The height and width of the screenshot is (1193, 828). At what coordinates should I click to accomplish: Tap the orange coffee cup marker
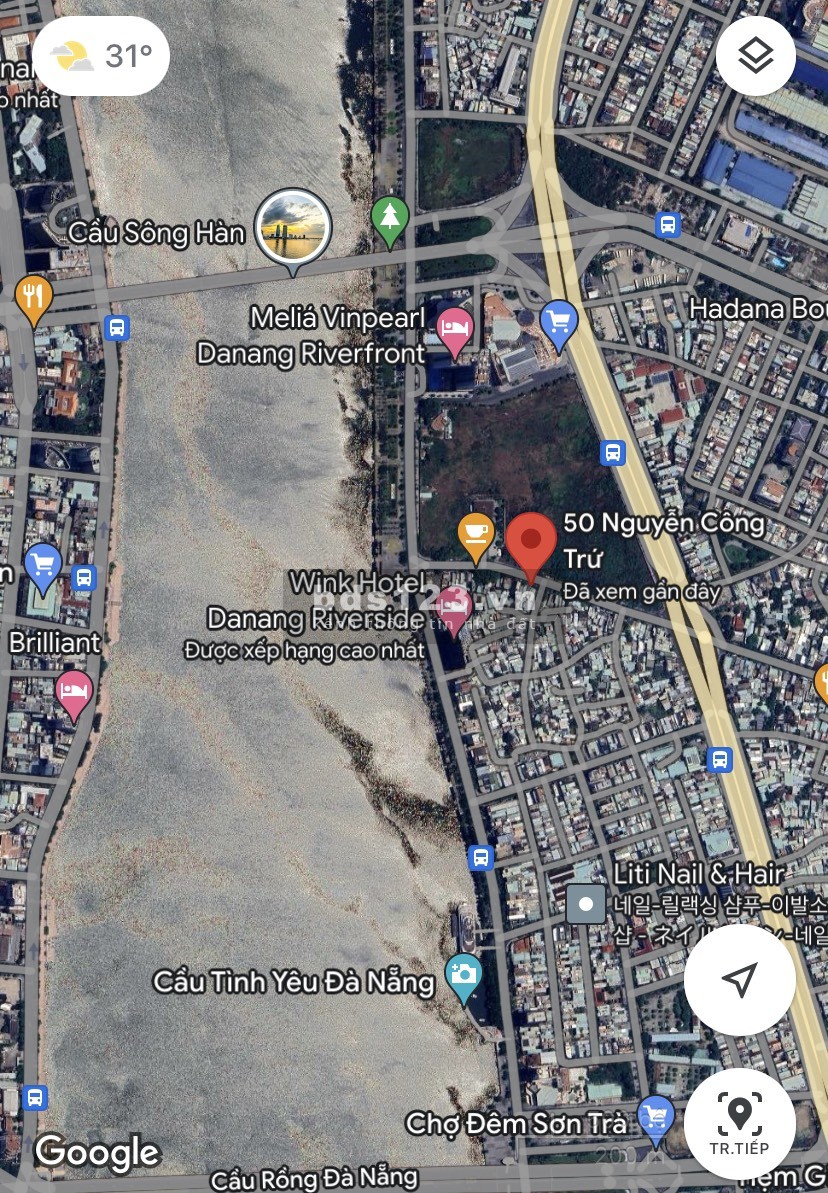tap(475, 534)
